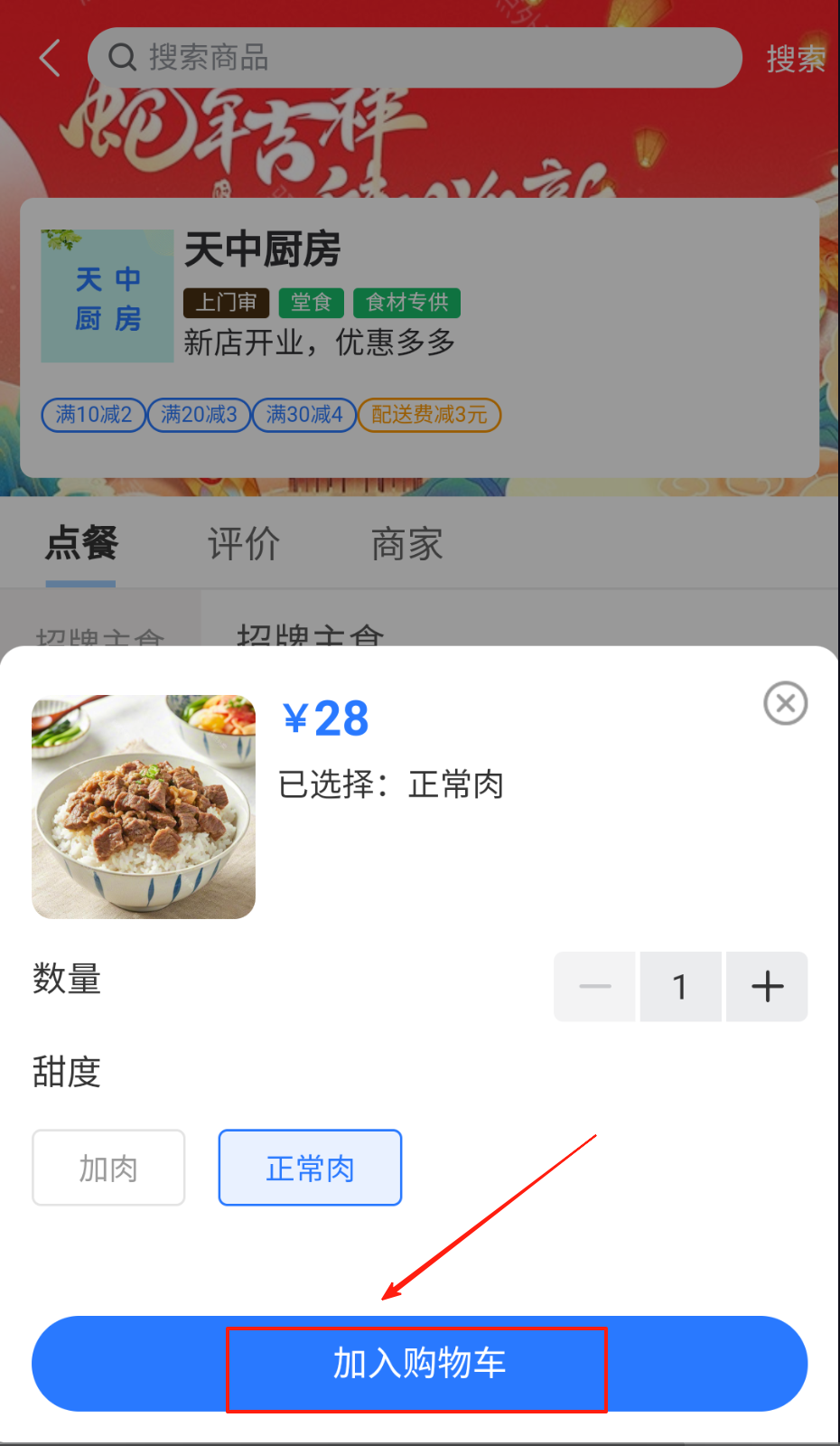
Task: Switch to the 商家 tab
Action: 407,544
